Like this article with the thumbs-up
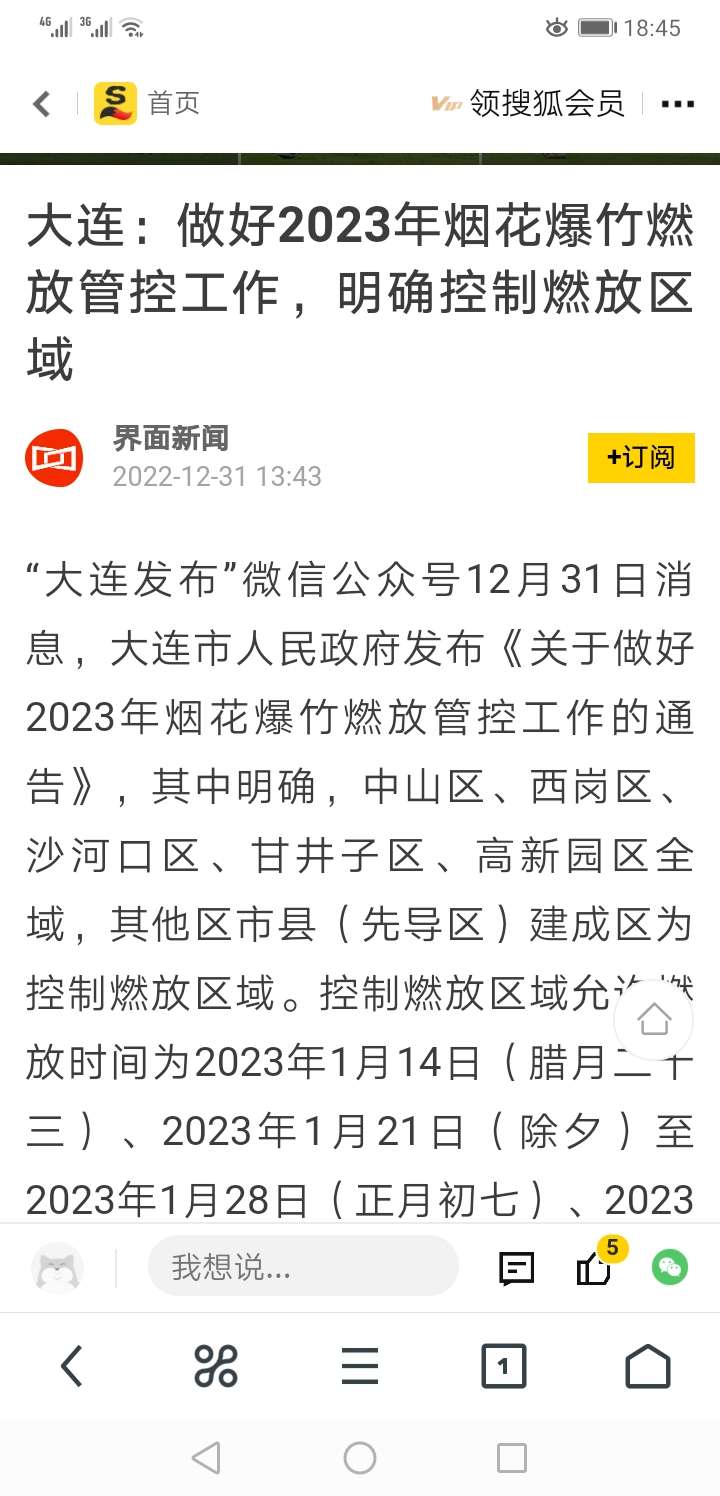The height and width of the screenshot is (1496, 720). [x=594, y=1267]
